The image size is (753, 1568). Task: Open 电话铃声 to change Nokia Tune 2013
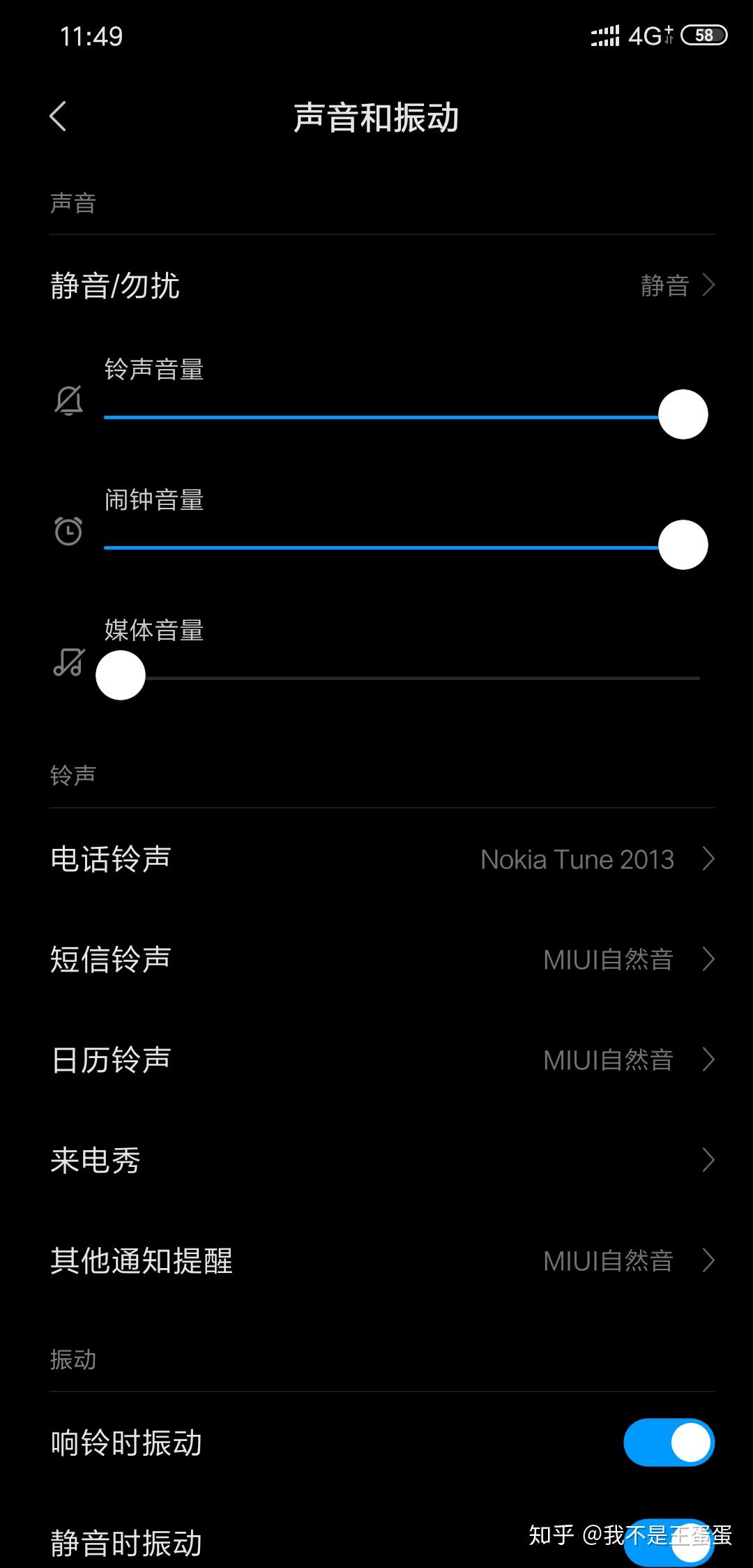(x=376, y=859)
